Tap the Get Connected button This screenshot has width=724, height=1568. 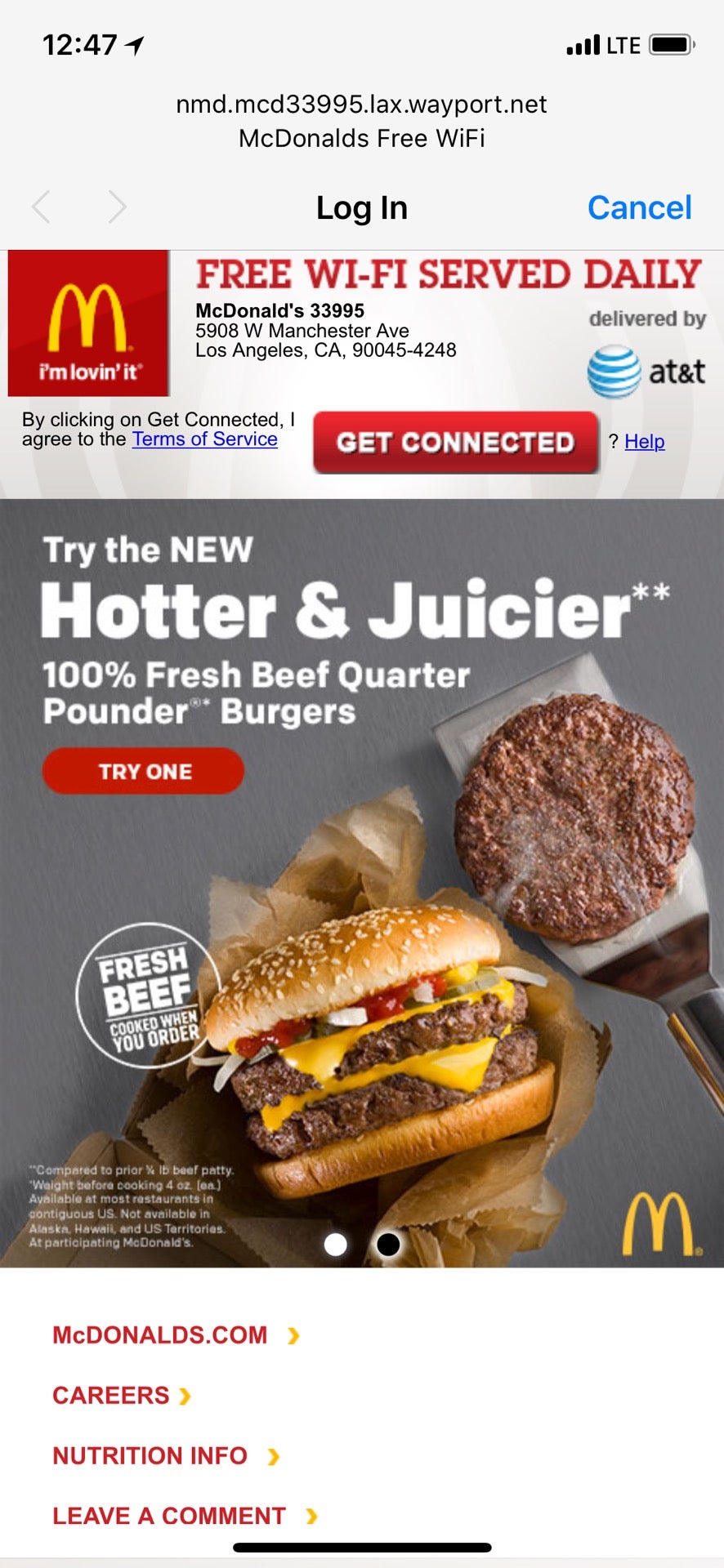[x=455, y=442]
